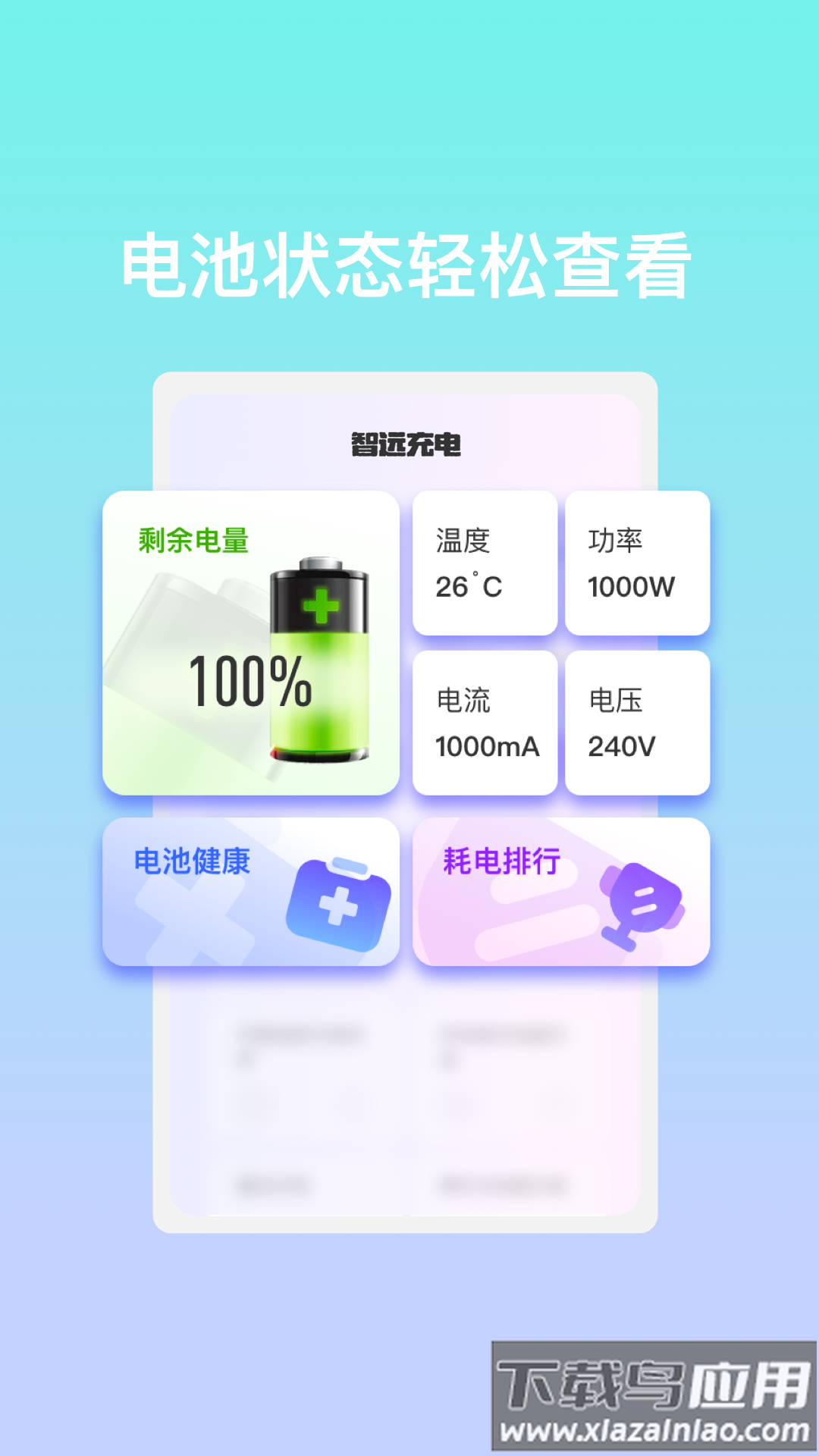819x1456 pixels.
Task: Click the purple trophy icon in 耗电排行
Action: pos(641,899)
